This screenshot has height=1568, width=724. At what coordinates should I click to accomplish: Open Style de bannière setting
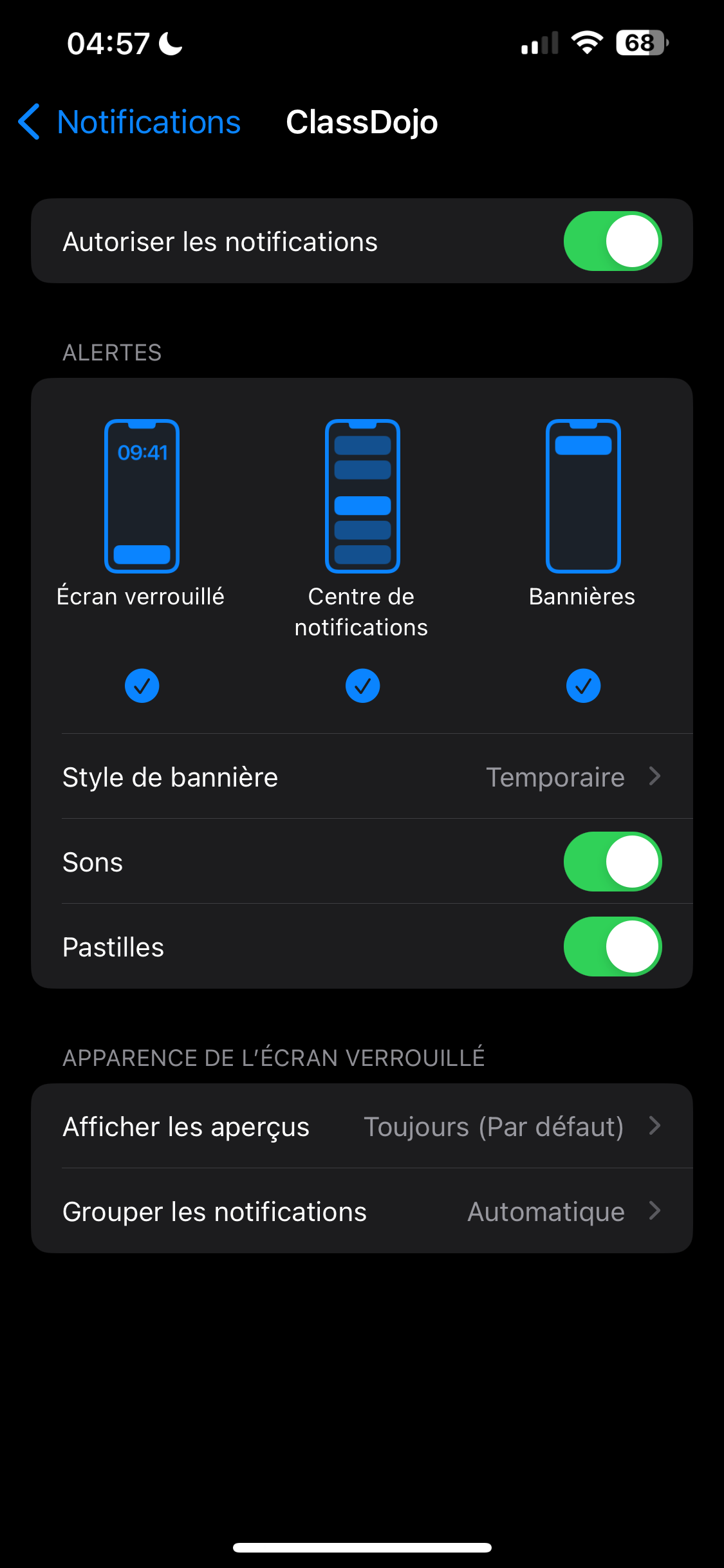coord(362,777)
